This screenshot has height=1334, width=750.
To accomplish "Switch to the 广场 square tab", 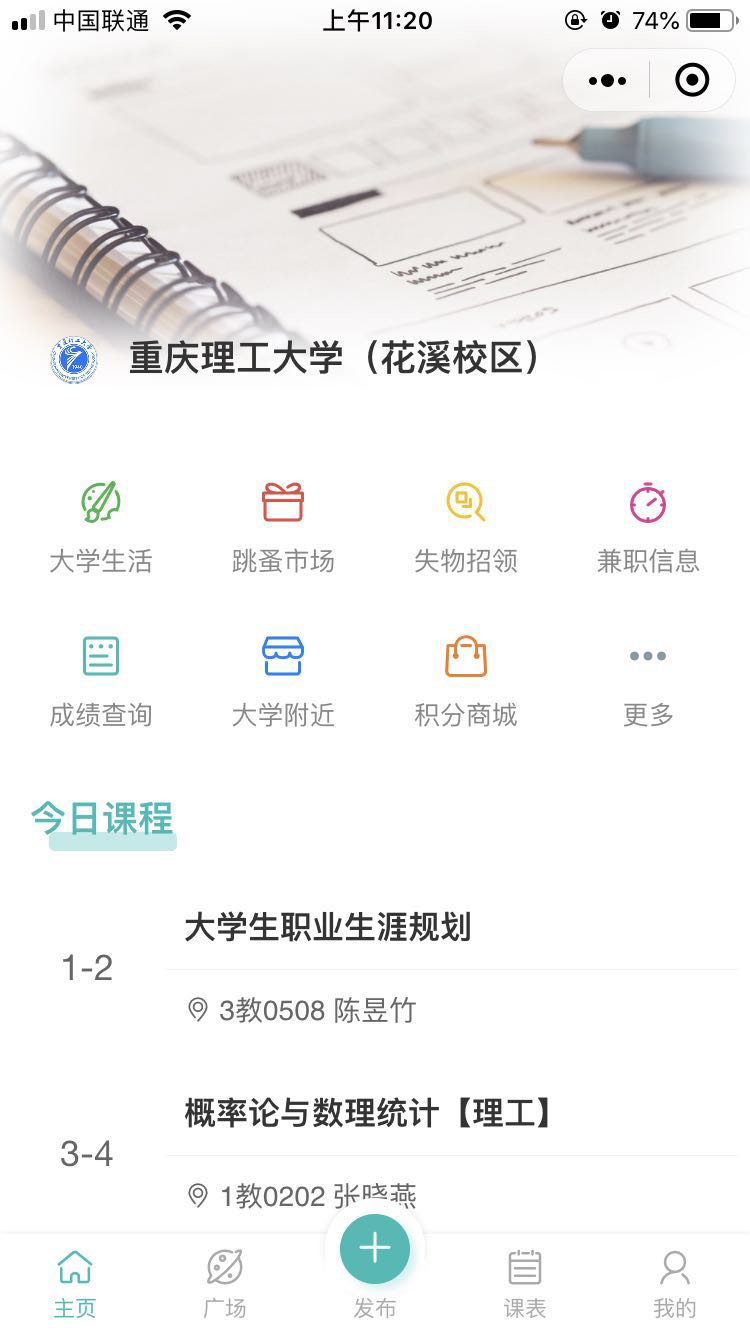I will coord(224,1278).
